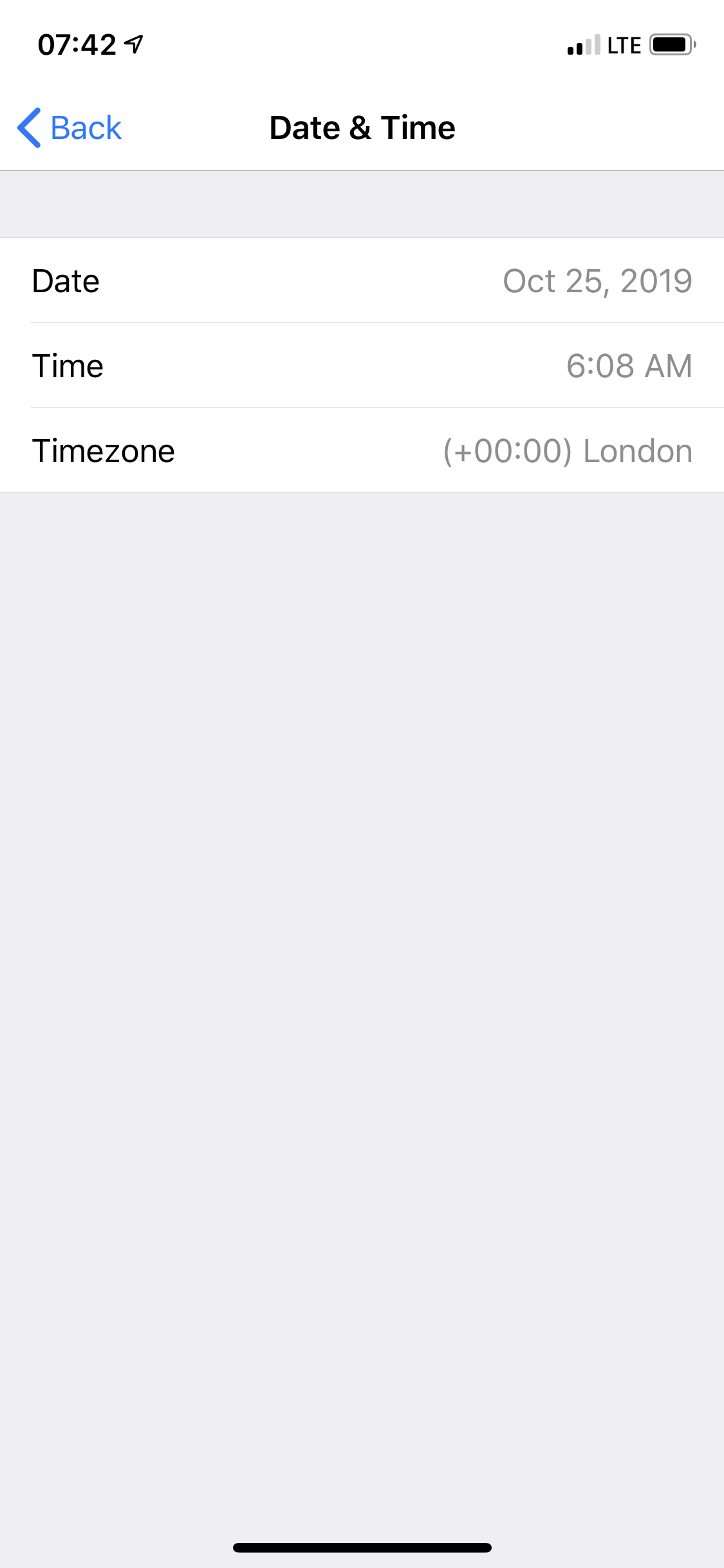The height and width of the screenshot is (1568, 724).
Task: Edit the Time setting showing 6:08 AM
Action: point(362,366)
